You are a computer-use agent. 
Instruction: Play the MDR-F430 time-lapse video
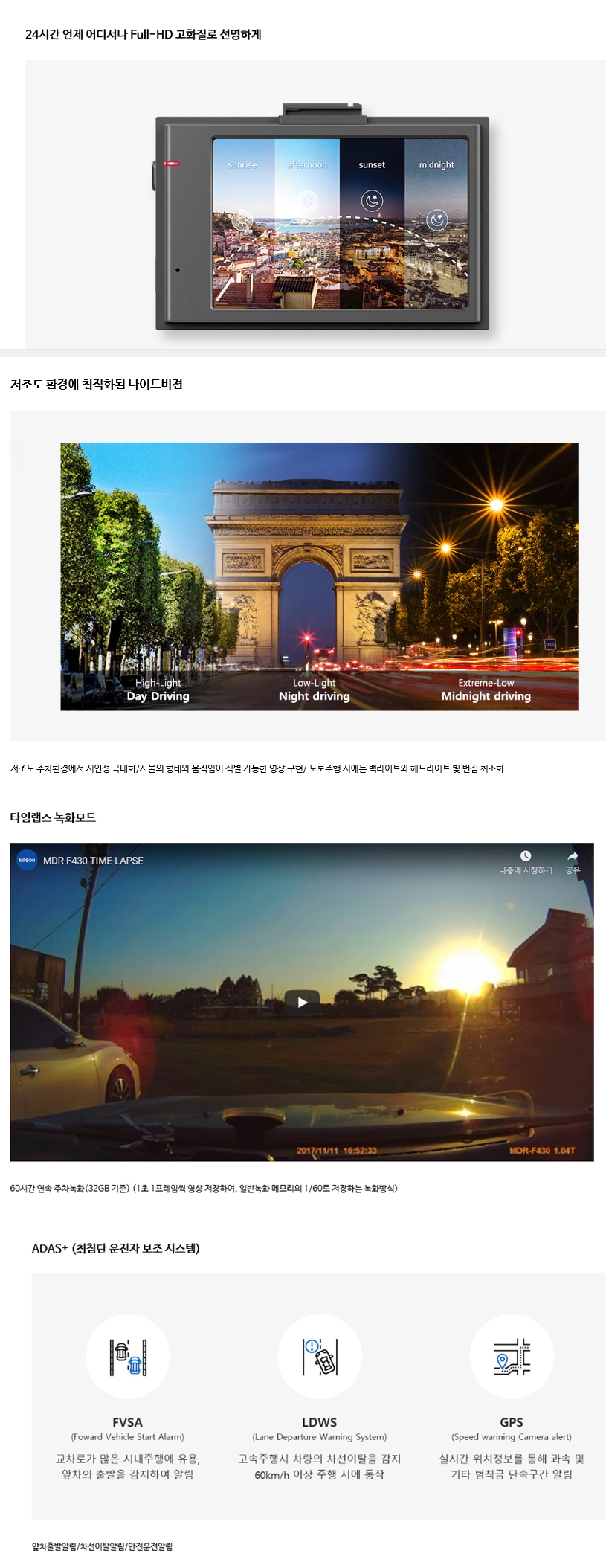coord(302,1002)
